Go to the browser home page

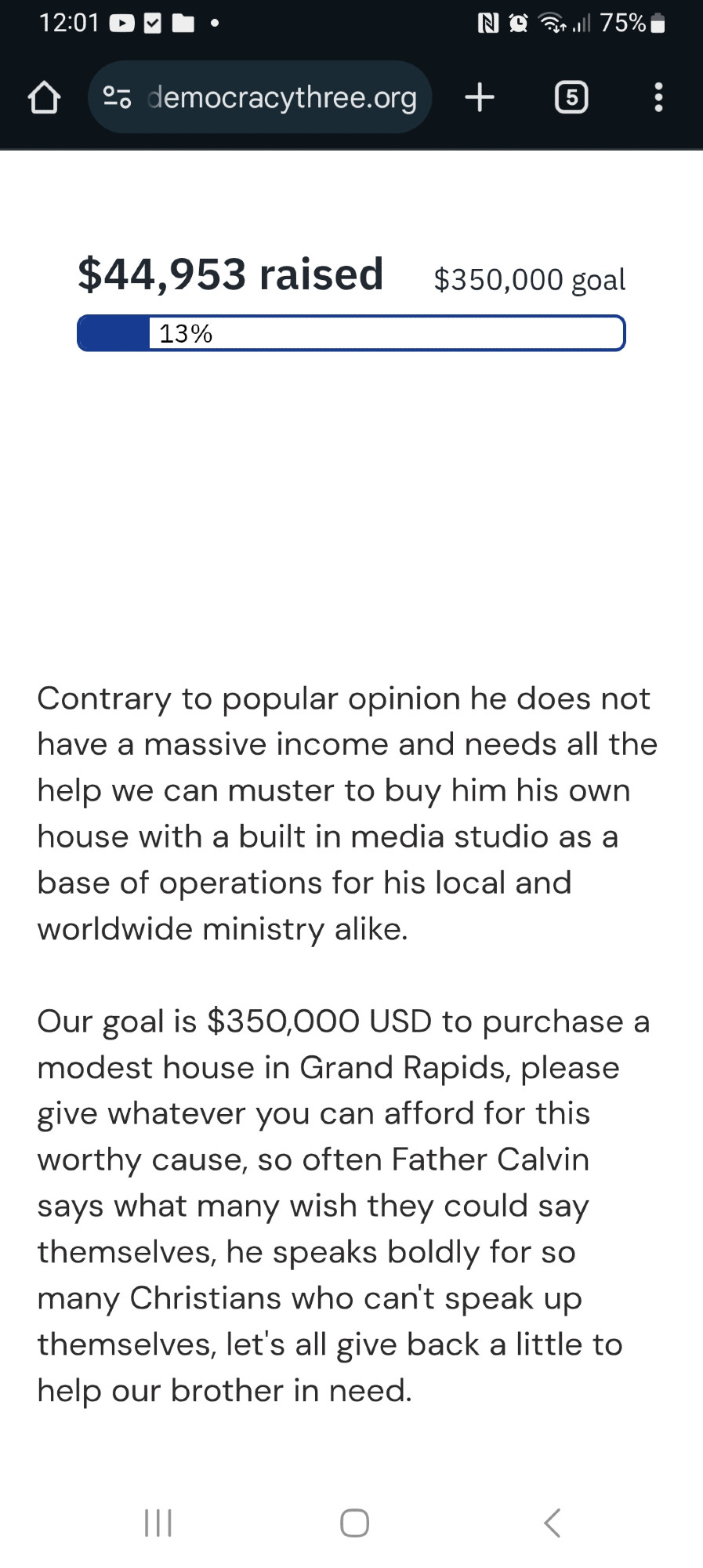(x=44, y=98)
